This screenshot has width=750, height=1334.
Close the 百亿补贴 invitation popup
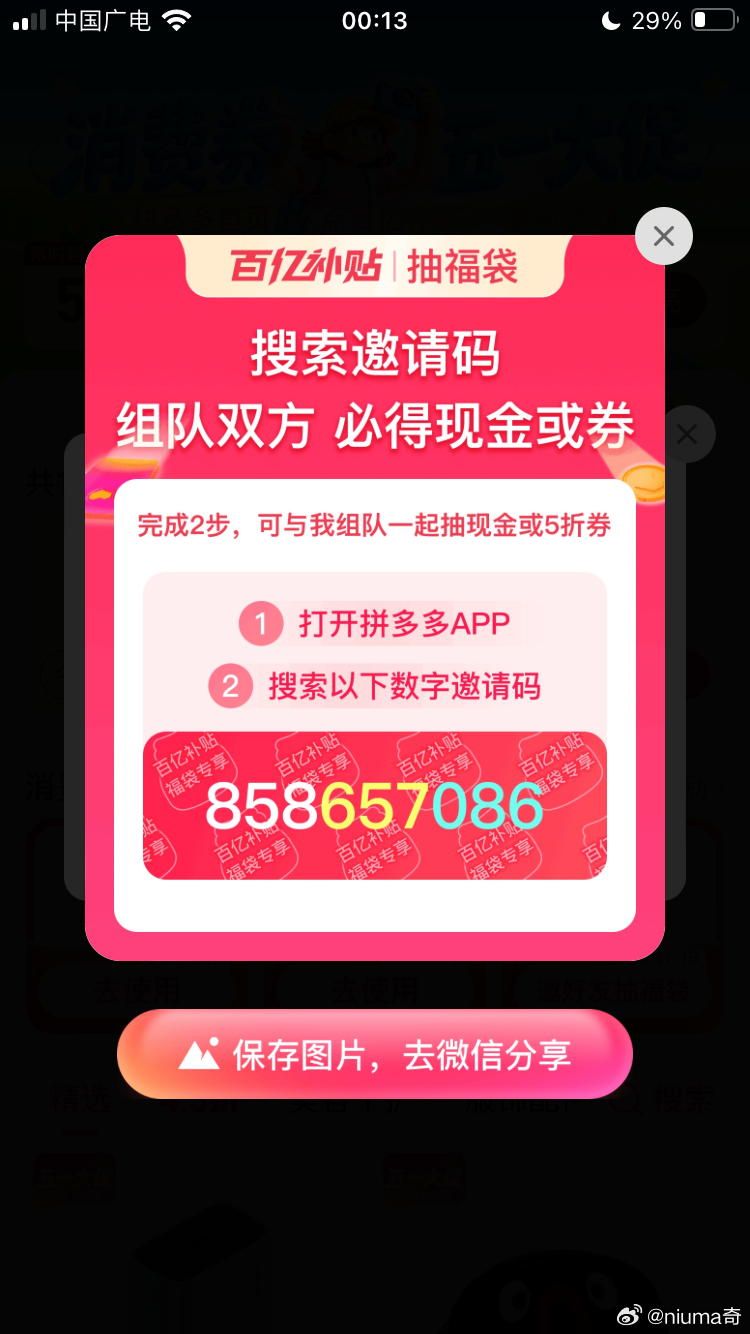click(x=664, y=236)
